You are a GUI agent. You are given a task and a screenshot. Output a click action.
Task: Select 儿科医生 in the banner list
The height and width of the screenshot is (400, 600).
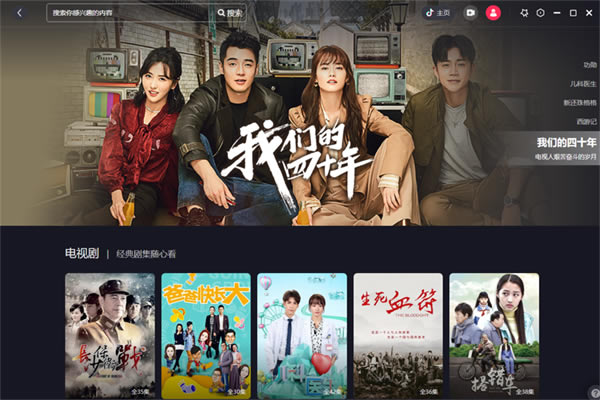584,83
